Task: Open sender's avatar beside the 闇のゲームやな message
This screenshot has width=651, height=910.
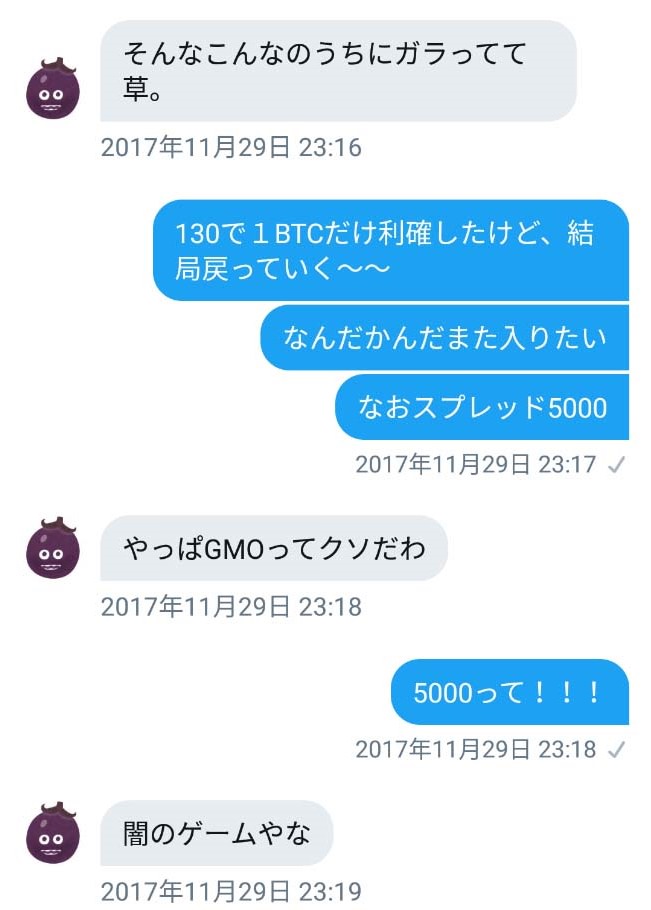Action: 52,832
